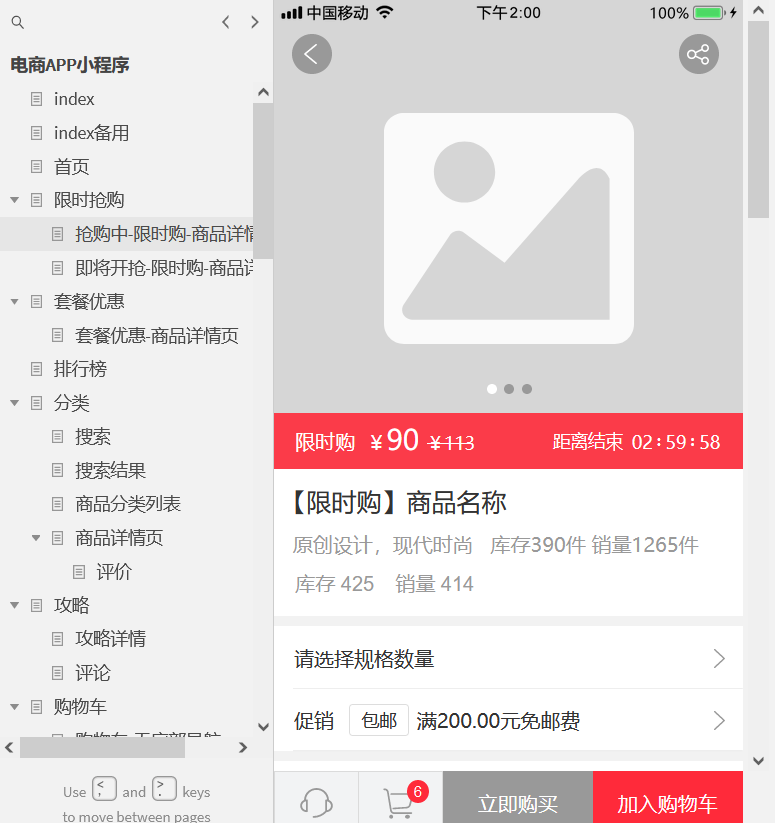Contact customer service via the headset icon

pyautogui.click(x=316, y=802)
